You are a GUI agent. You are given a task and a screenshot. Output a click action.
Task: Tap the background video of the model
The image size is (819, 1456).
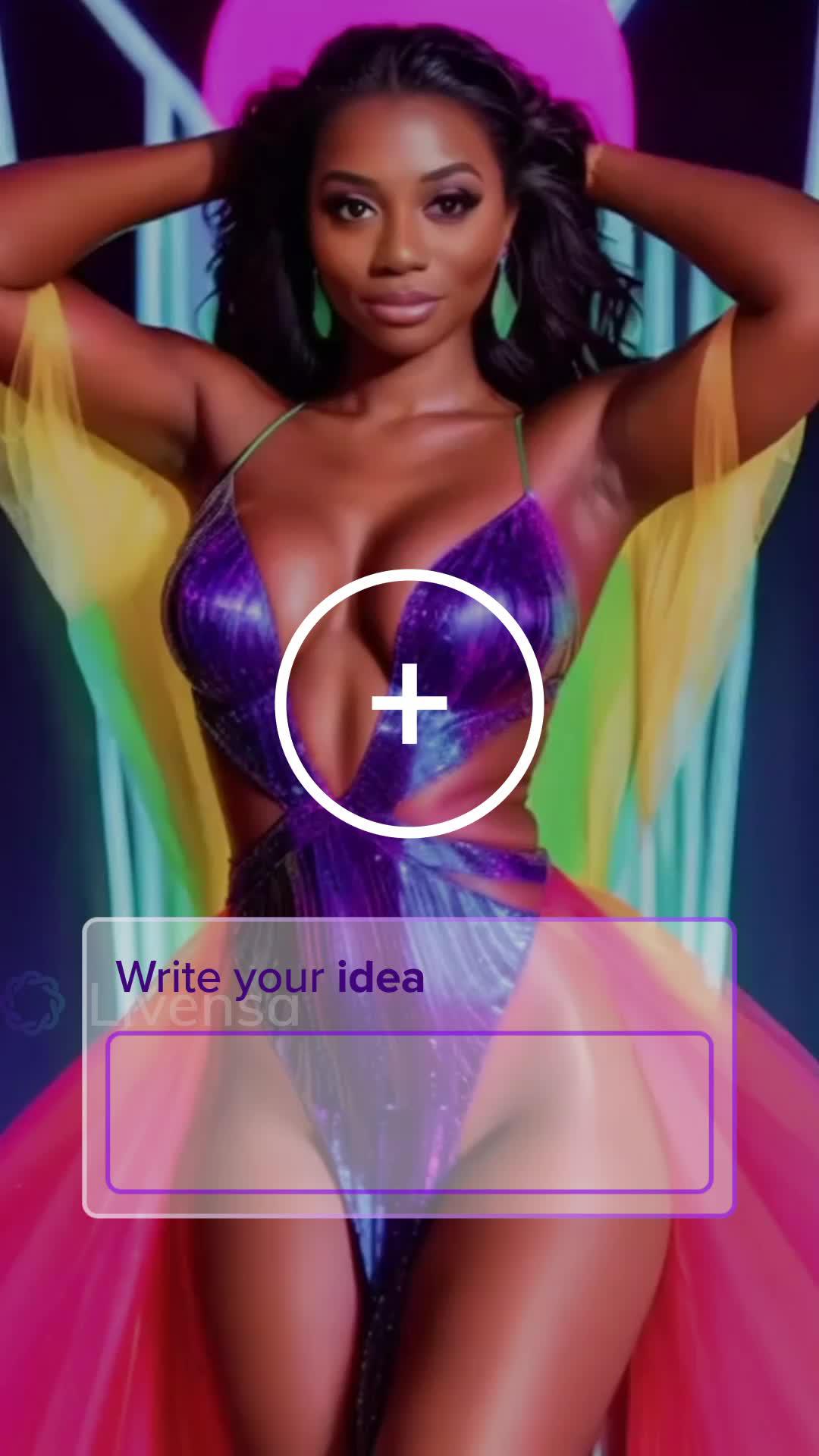click(x=409, y=227)
